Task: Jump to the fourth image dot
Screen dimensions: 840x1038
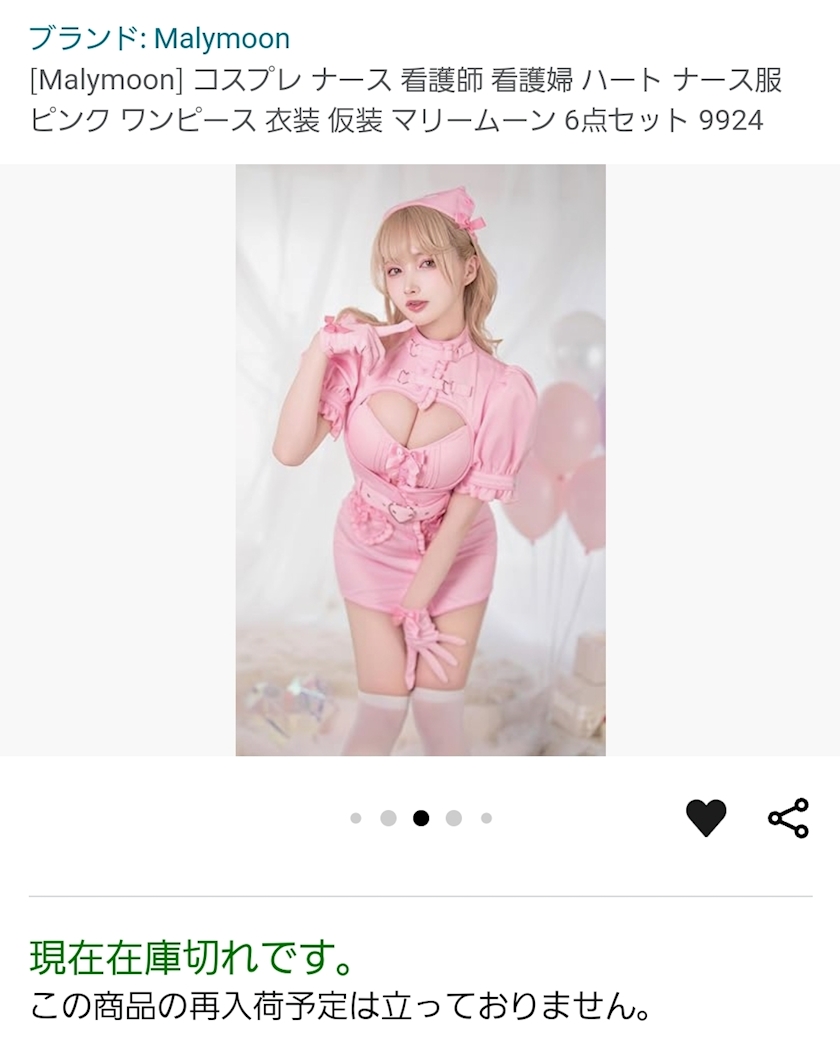Action: (x=453, y=818)
